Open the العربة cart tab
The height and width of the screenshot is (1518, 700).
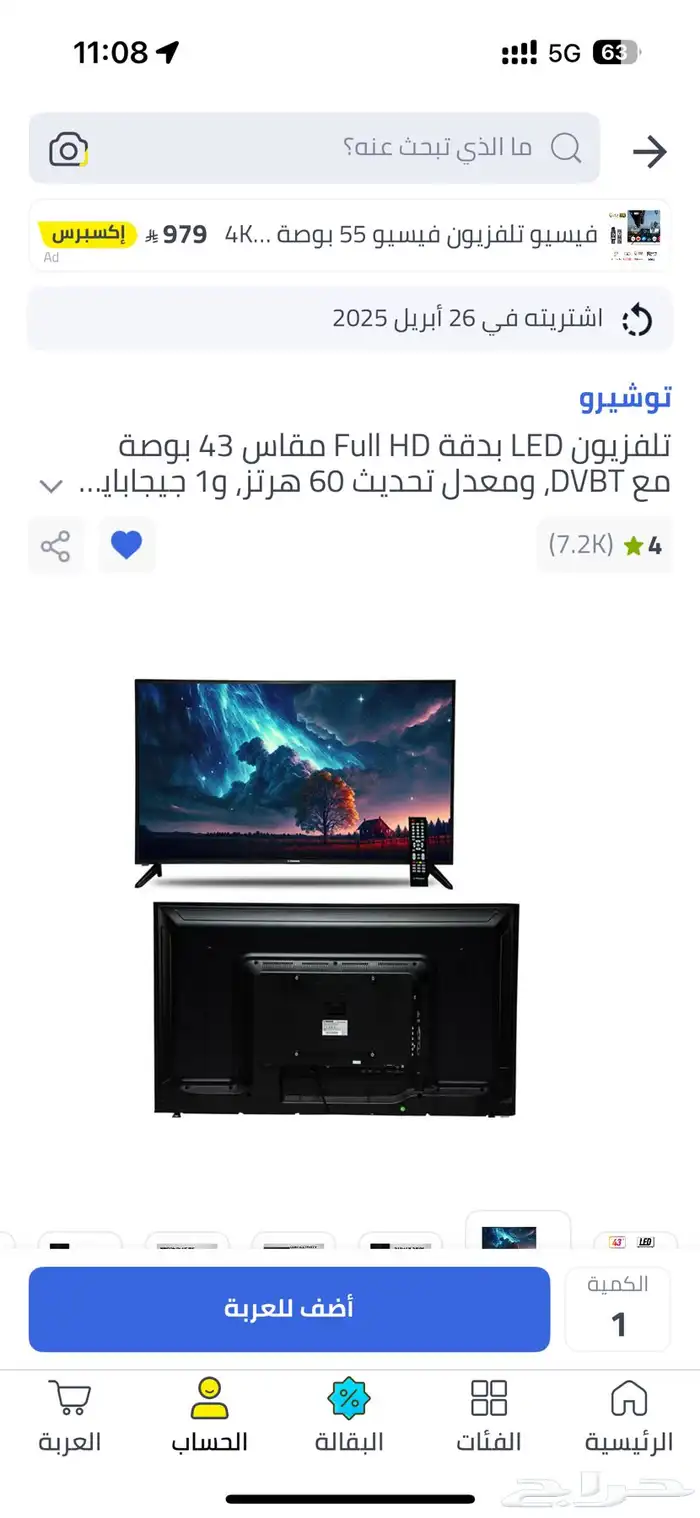point(70,1417)
